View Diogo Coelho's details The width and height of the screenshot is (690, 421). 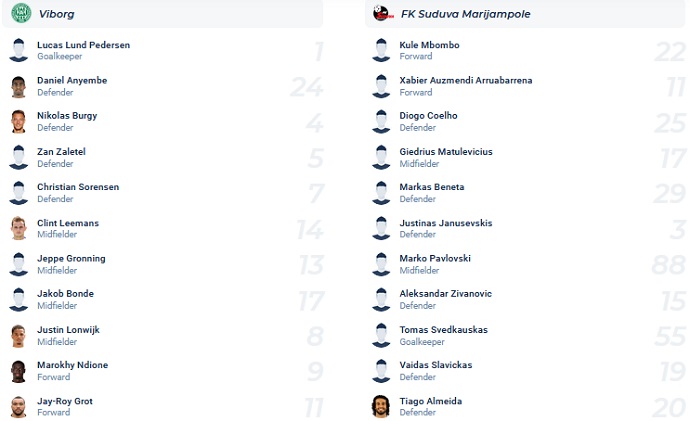point(428,116)
